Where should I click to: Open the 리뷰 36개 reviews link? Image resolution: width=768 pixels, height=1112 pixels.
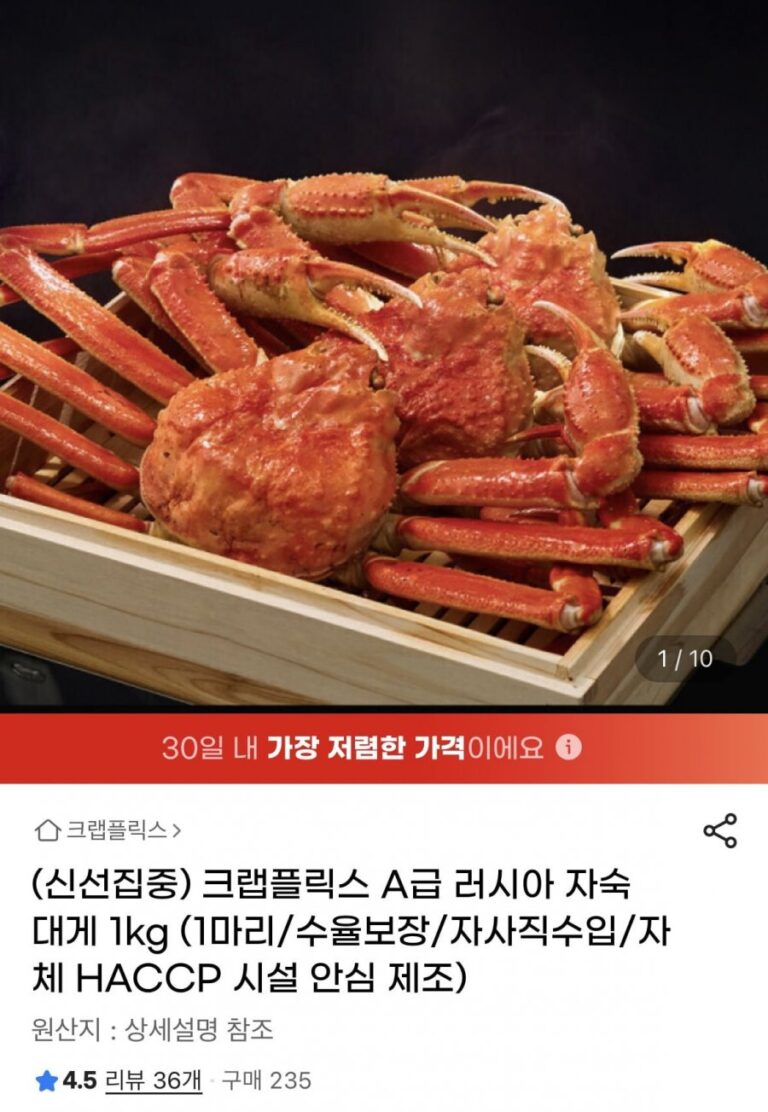153,1081
